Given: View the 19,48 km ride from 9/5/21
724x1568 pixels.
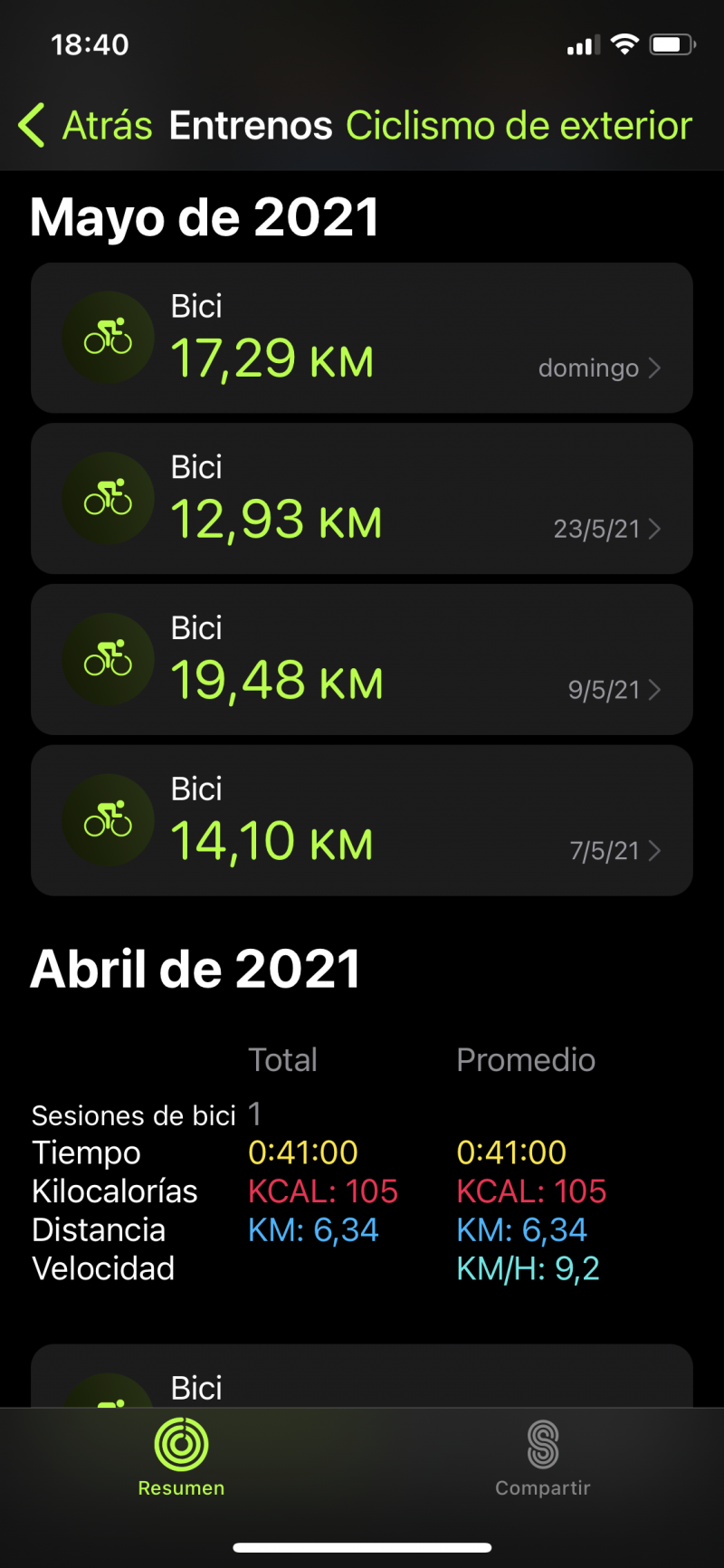Looking at the screenshot, I should coord(362,659).
